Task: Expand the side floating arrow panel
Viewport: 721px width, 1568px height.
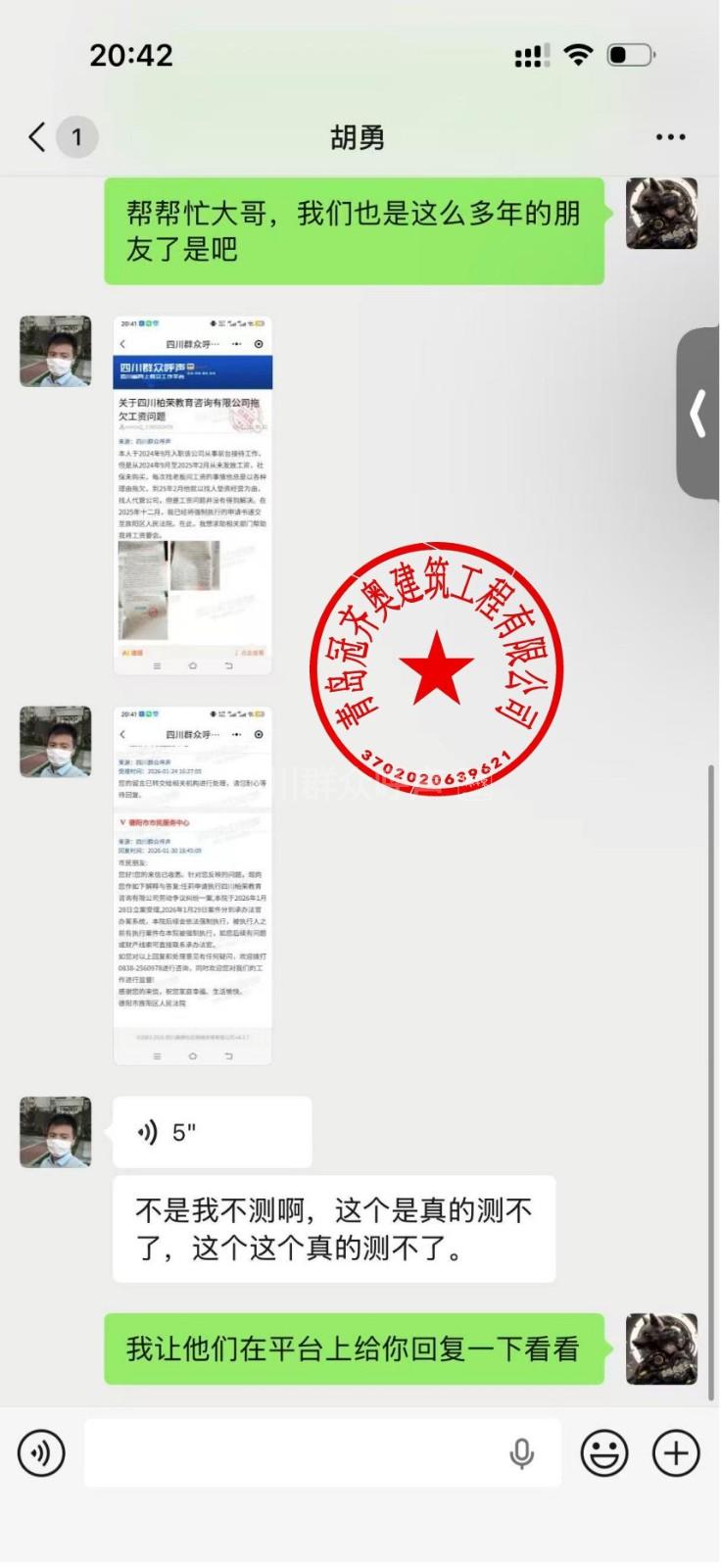Action: coord(698,413)
